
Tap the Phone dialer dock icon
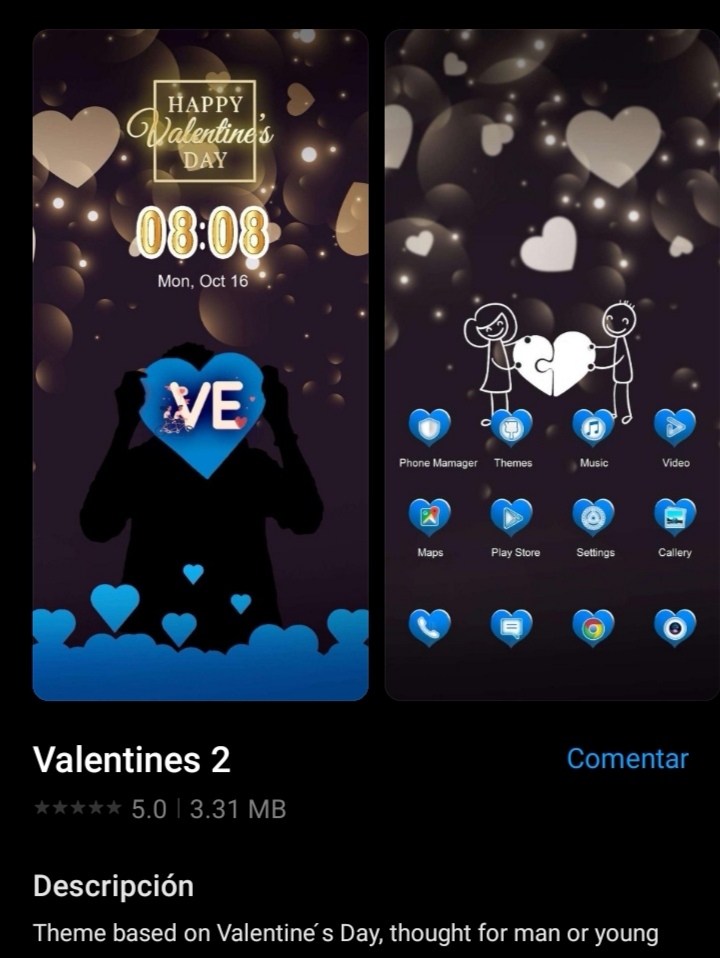pos(429,628)
